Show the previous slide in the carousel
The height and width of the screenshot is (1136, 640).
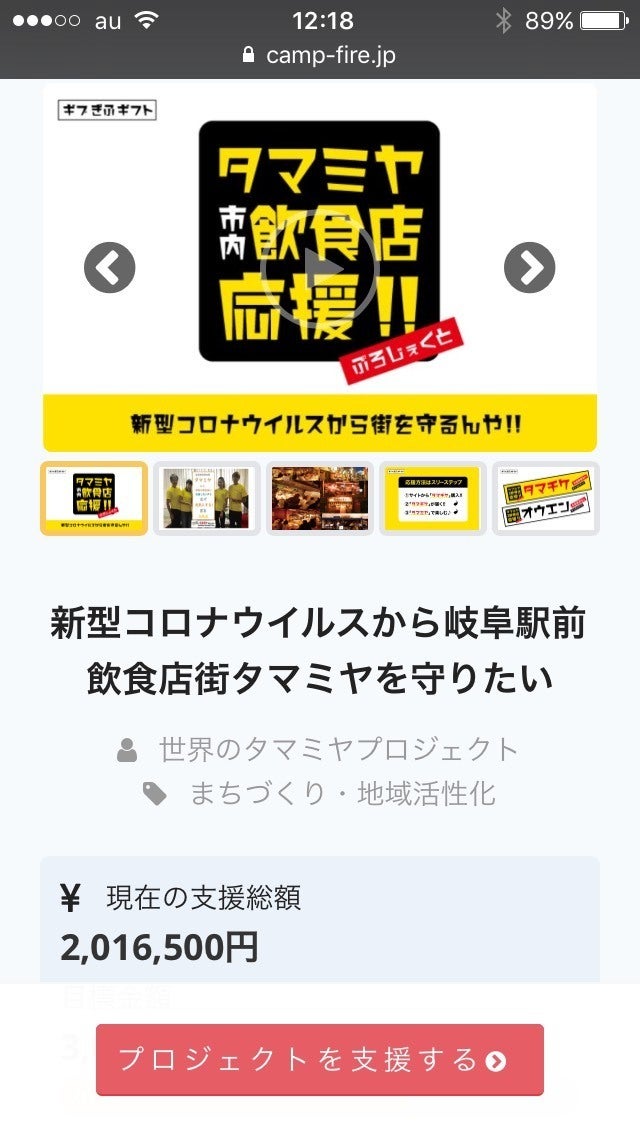(x=109, y=267)
